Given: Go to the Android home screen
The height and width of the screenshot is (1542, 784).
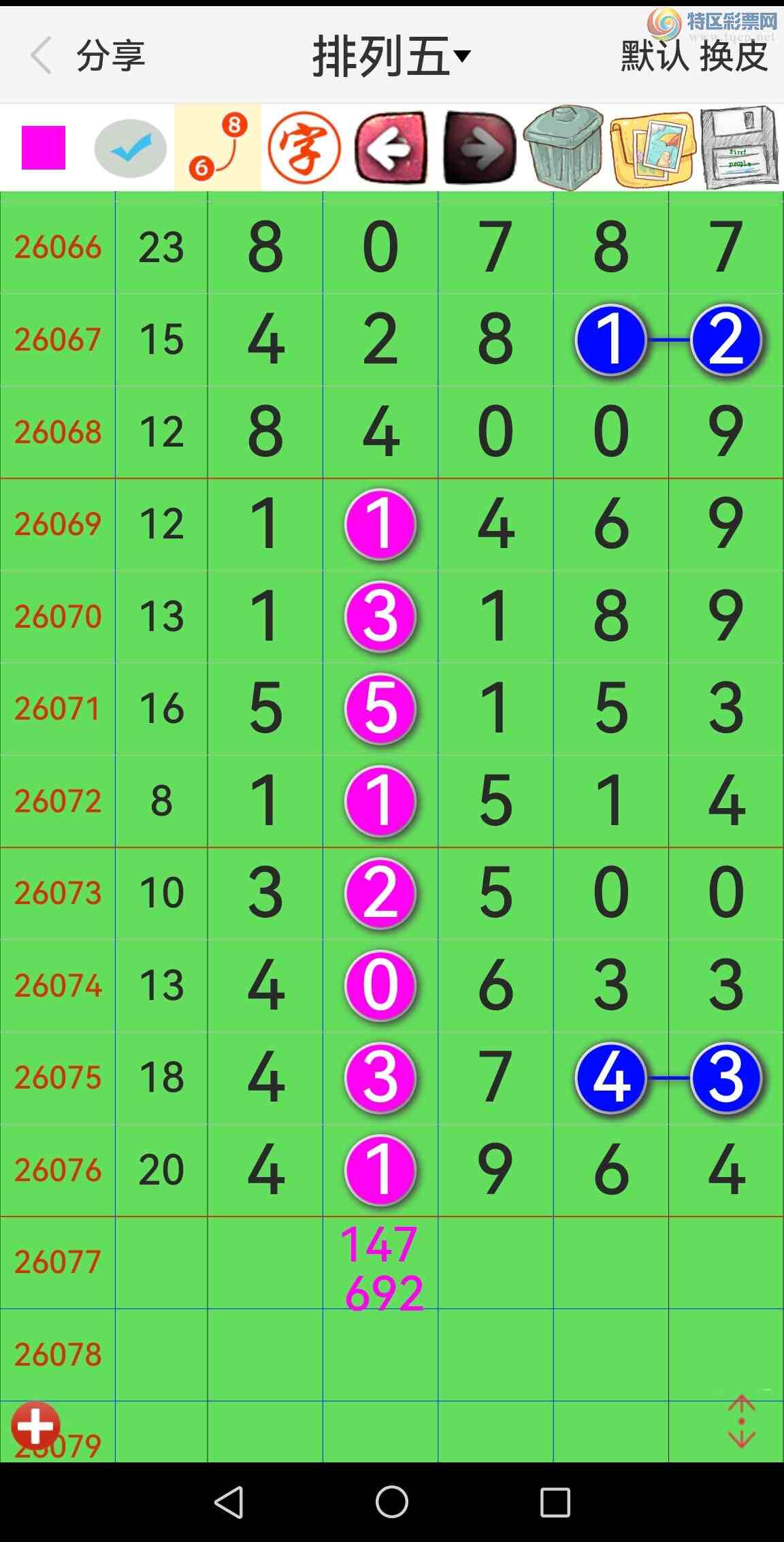Looking at the screenshot, I should pos(392,1501).
